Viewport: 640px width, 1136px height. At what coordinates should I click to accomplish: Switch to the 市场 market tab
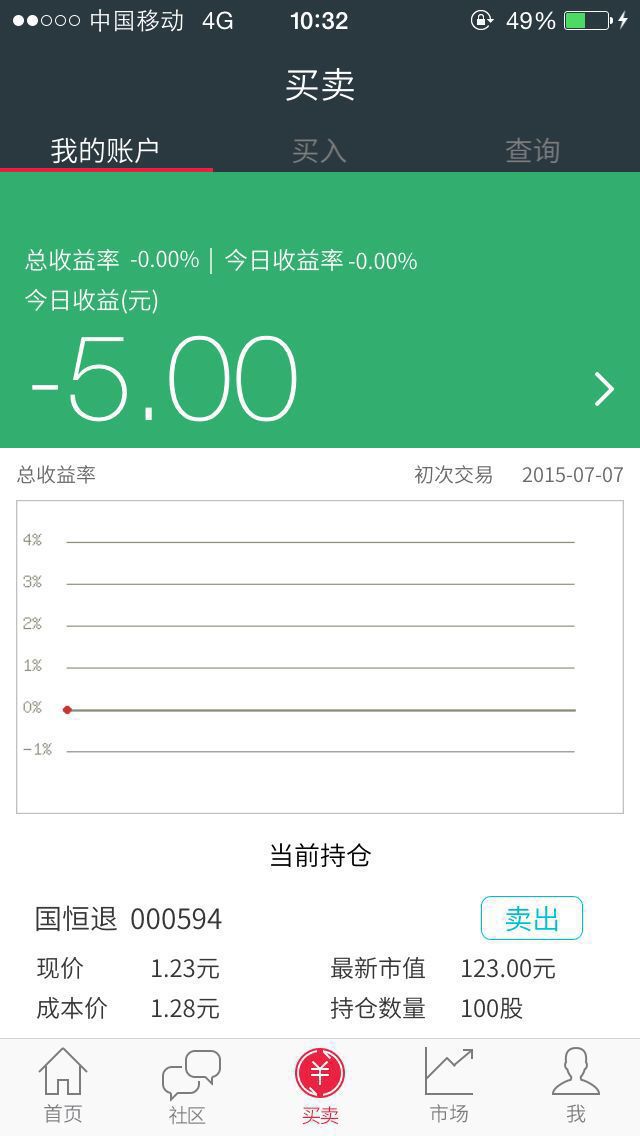448,1086
